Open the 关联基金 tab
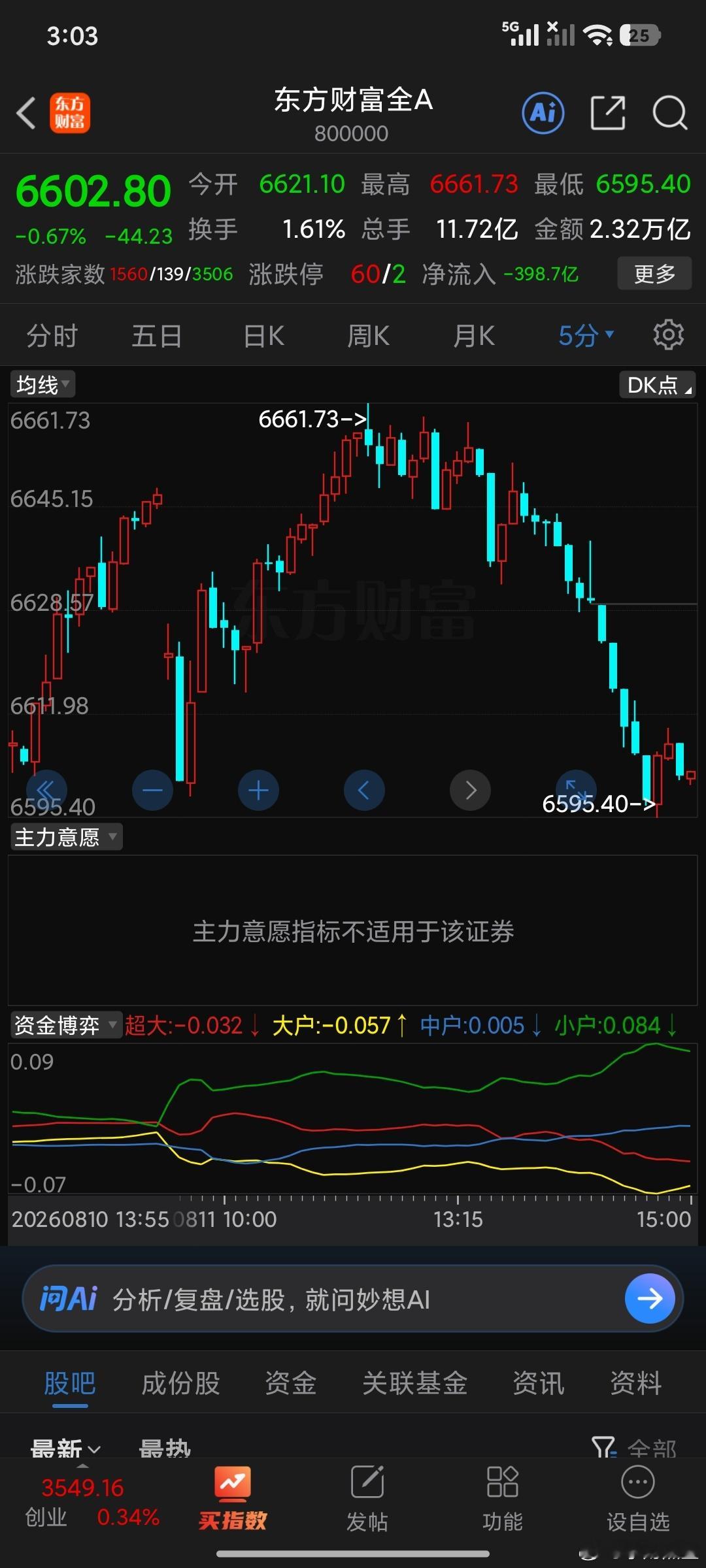The width and height of the screenshot is (706, 1568). tap(415, 1384)
